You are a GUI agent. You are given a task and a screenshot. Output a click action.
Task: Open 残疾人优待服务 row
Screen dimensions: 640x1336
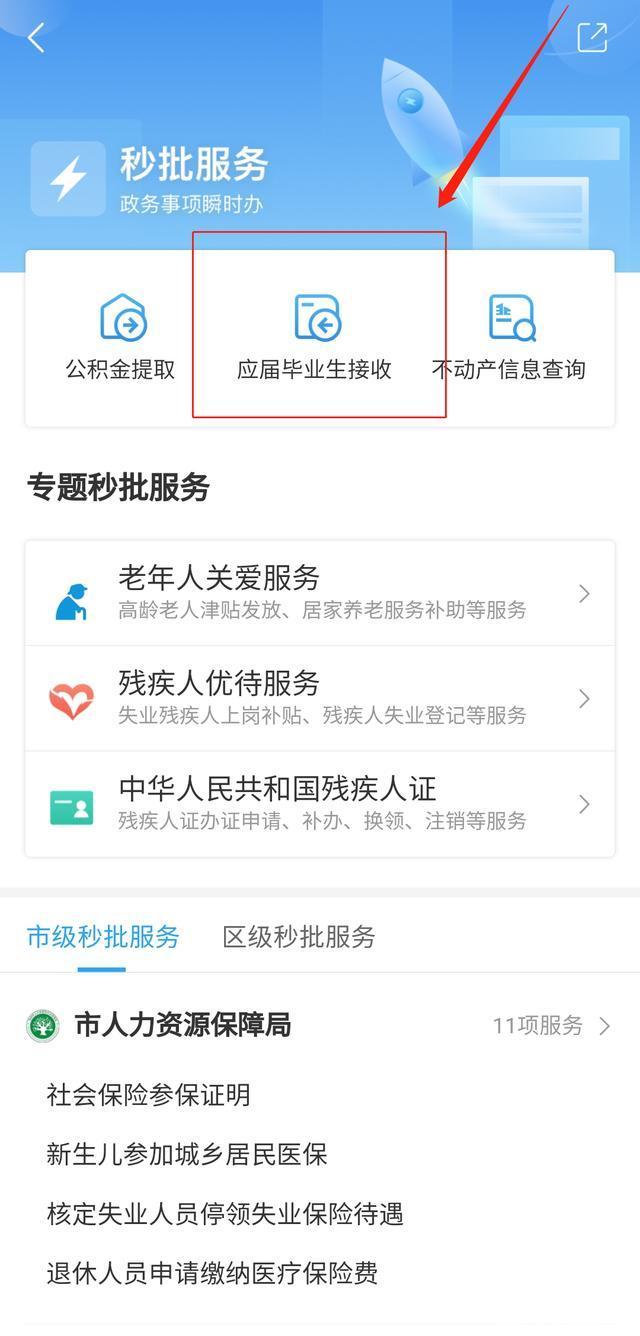click(x=320, y=698)
